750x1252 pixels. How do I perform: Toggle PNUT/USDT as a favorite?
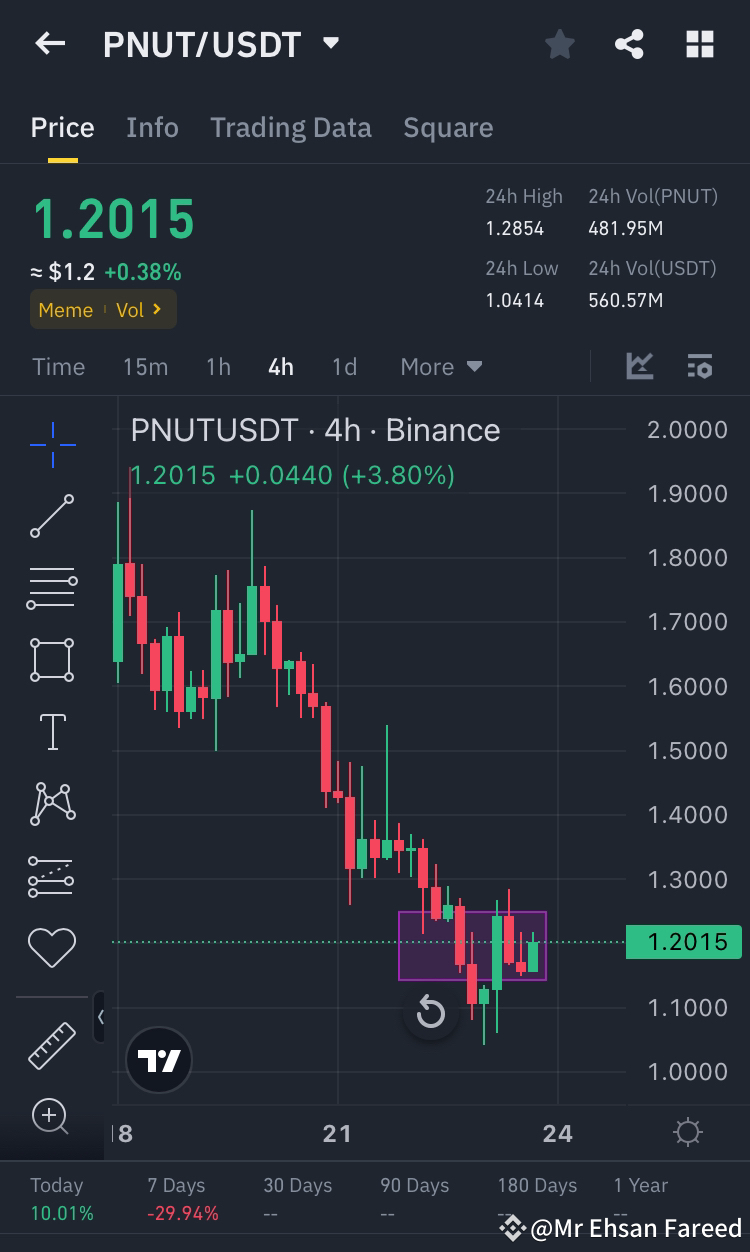[559, 43]
